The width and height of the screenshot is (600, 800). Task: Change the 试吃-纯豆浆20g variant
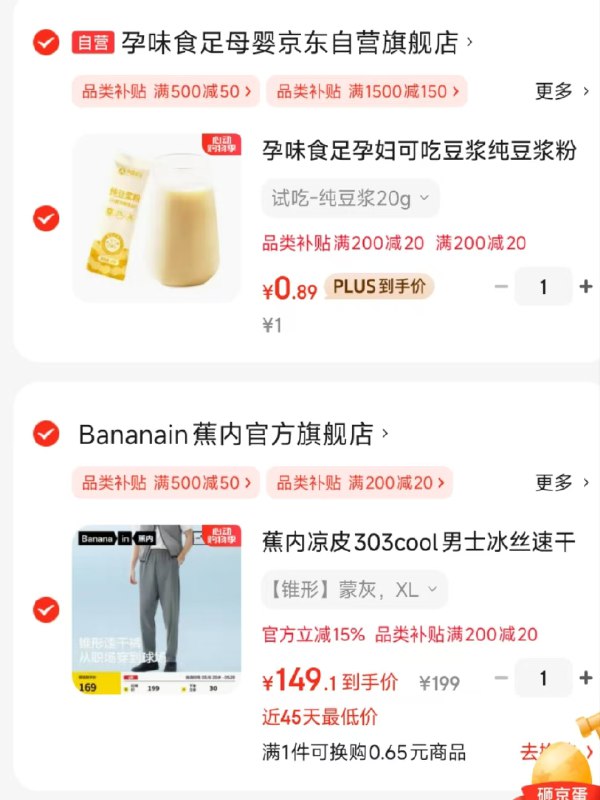coord(350,198)
